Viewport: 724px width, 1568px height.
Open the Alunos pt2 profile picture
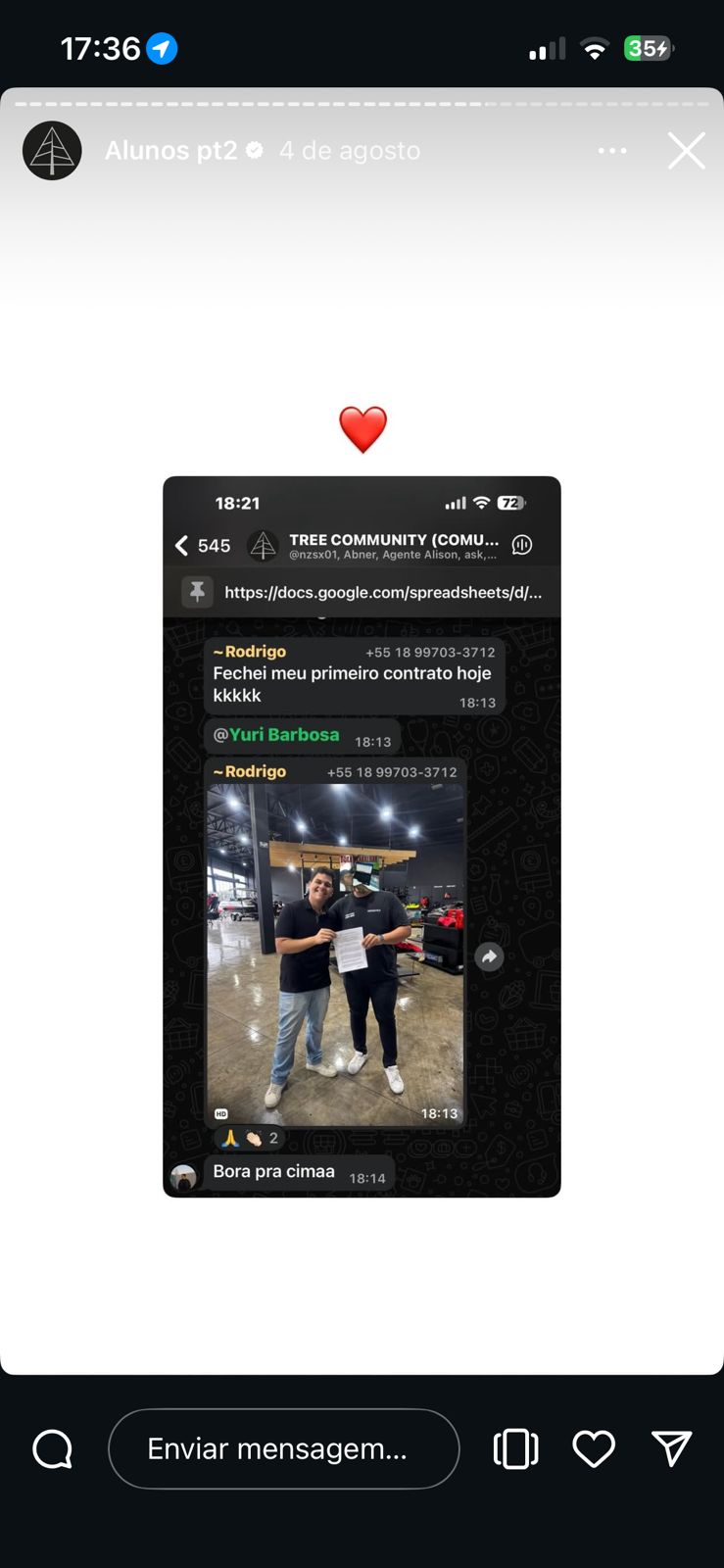tap(52, 151)
